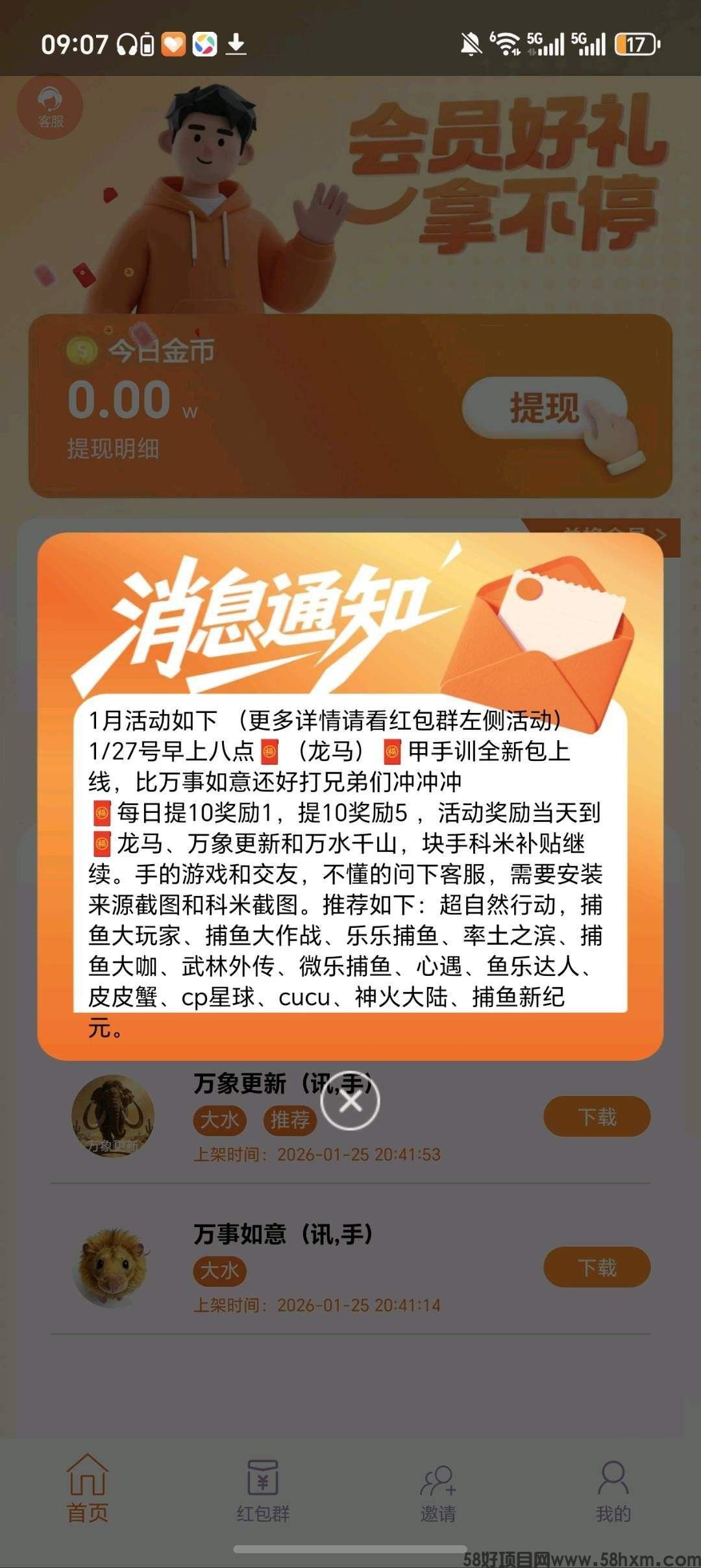Viewport: 701px width, 1568px height.
Task: Open 提现明细 withdrawal details
Action: click(113, 449)
